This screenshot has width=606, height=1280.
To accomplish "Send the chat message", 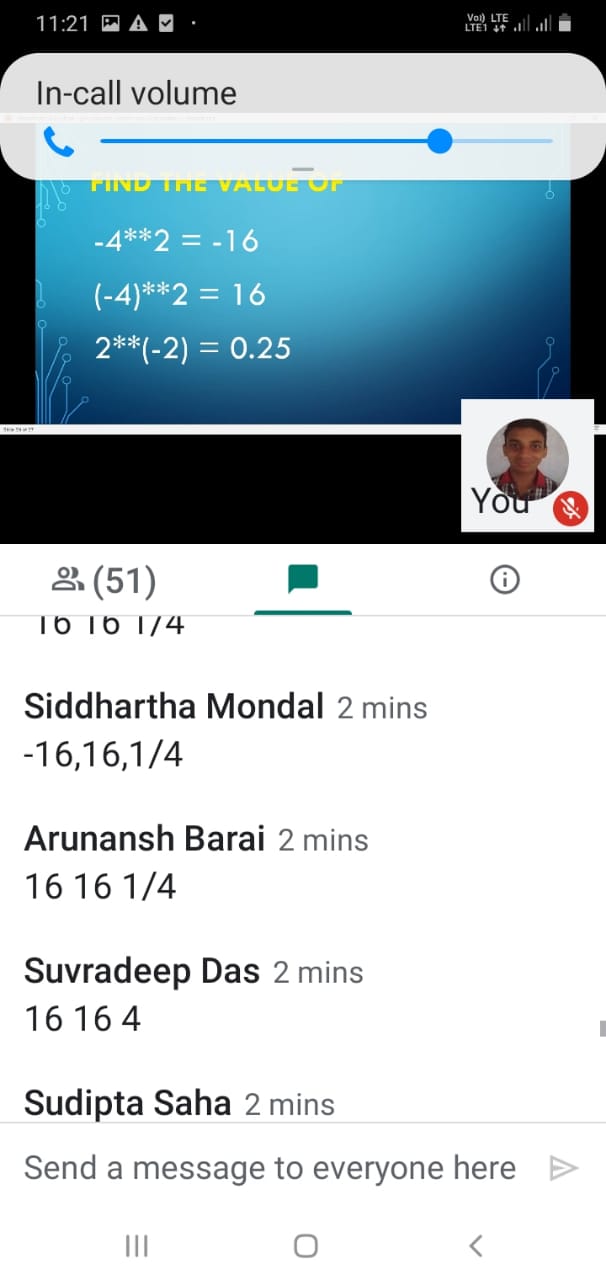I will (x=564, y=1168).
